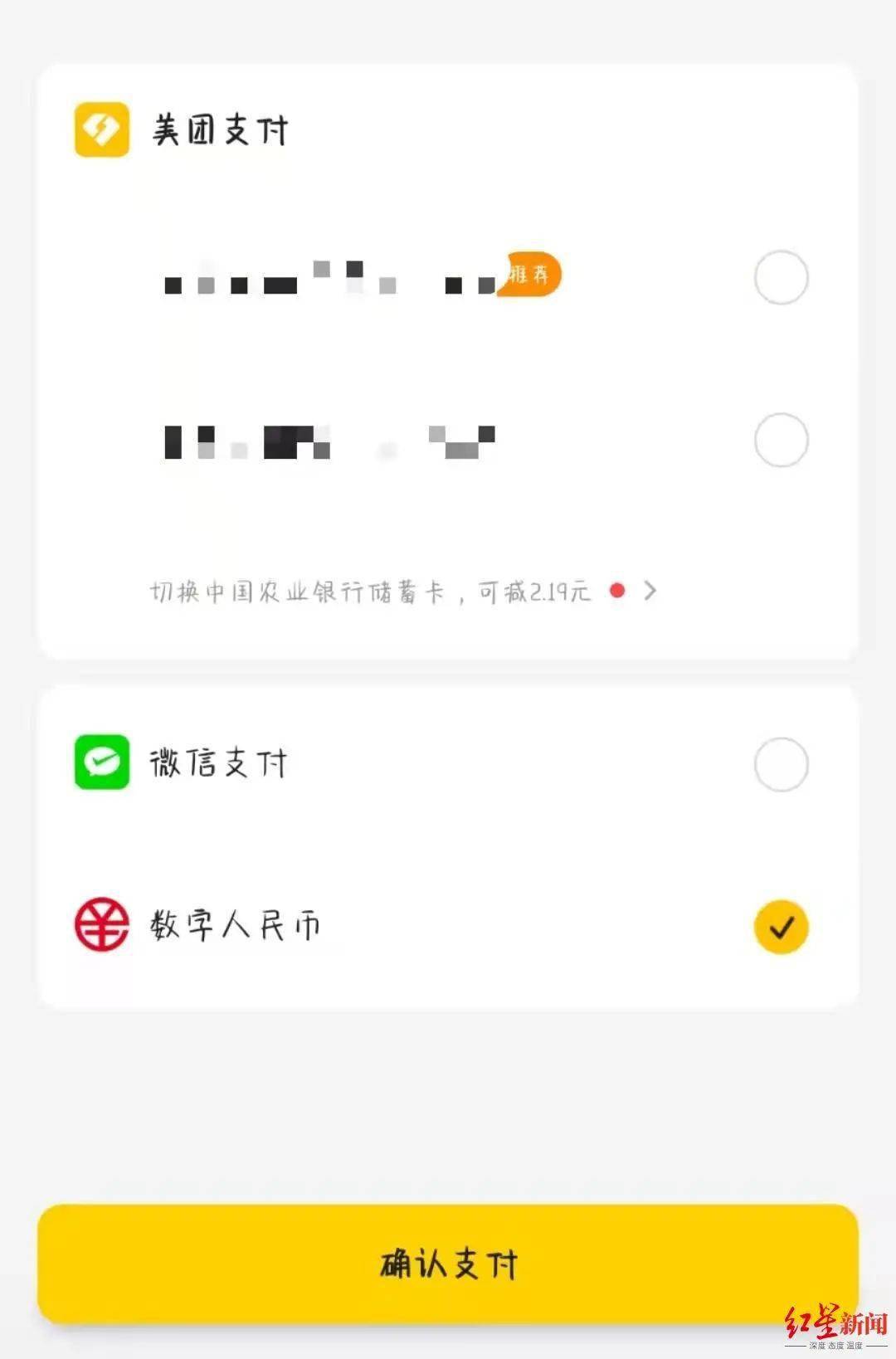Select the first blurred bank card radio button
Screen dimensions: 896x1359
(x=781, y=278)
